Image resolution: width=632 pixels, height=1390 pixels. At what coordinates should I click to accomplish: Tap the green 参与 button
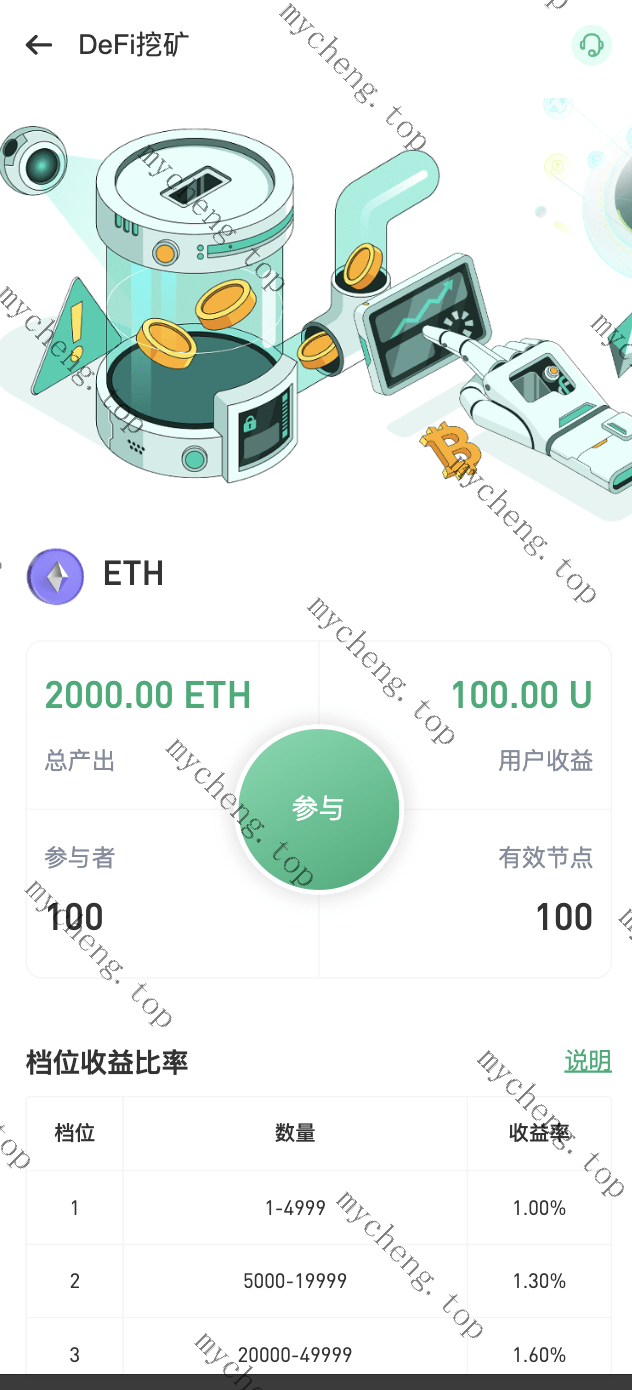click(319, 809)
